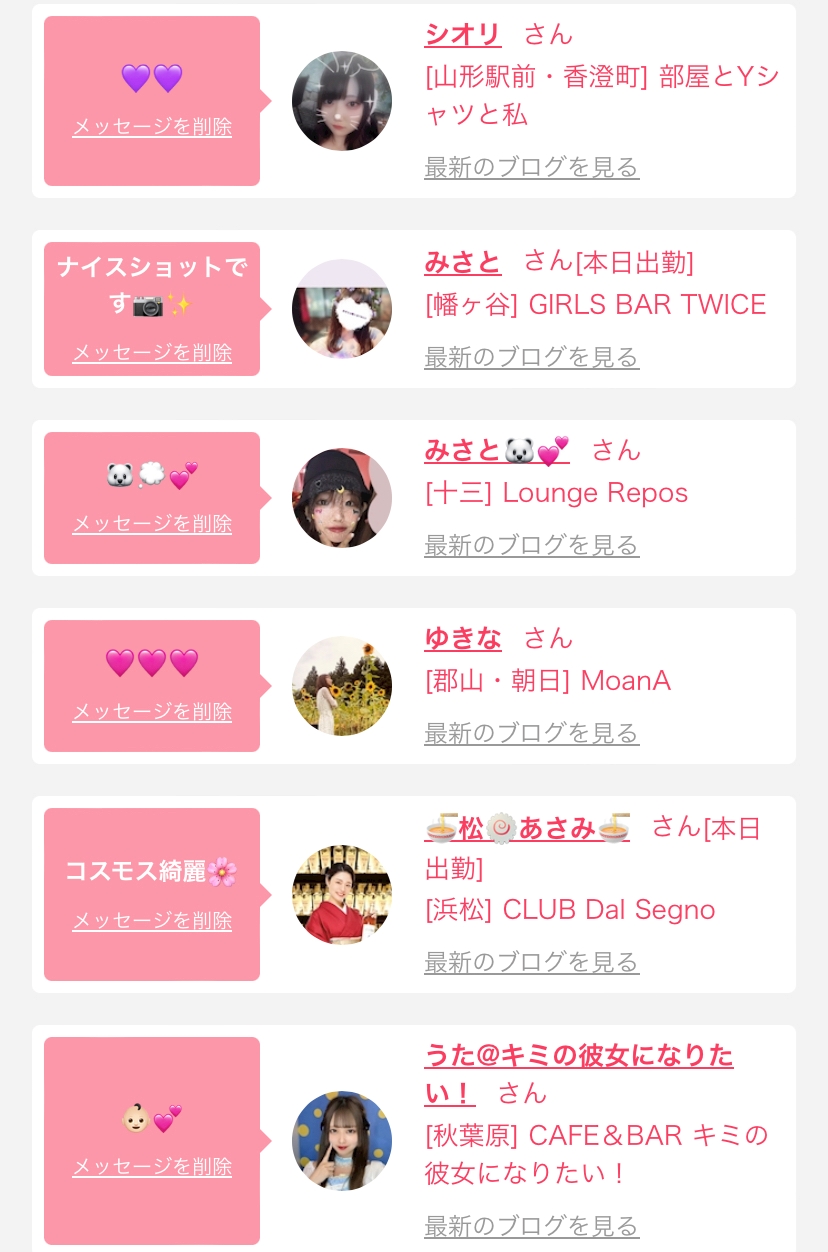Open みさと's profile from GIRLS BAR TWICE

[462, 262]
